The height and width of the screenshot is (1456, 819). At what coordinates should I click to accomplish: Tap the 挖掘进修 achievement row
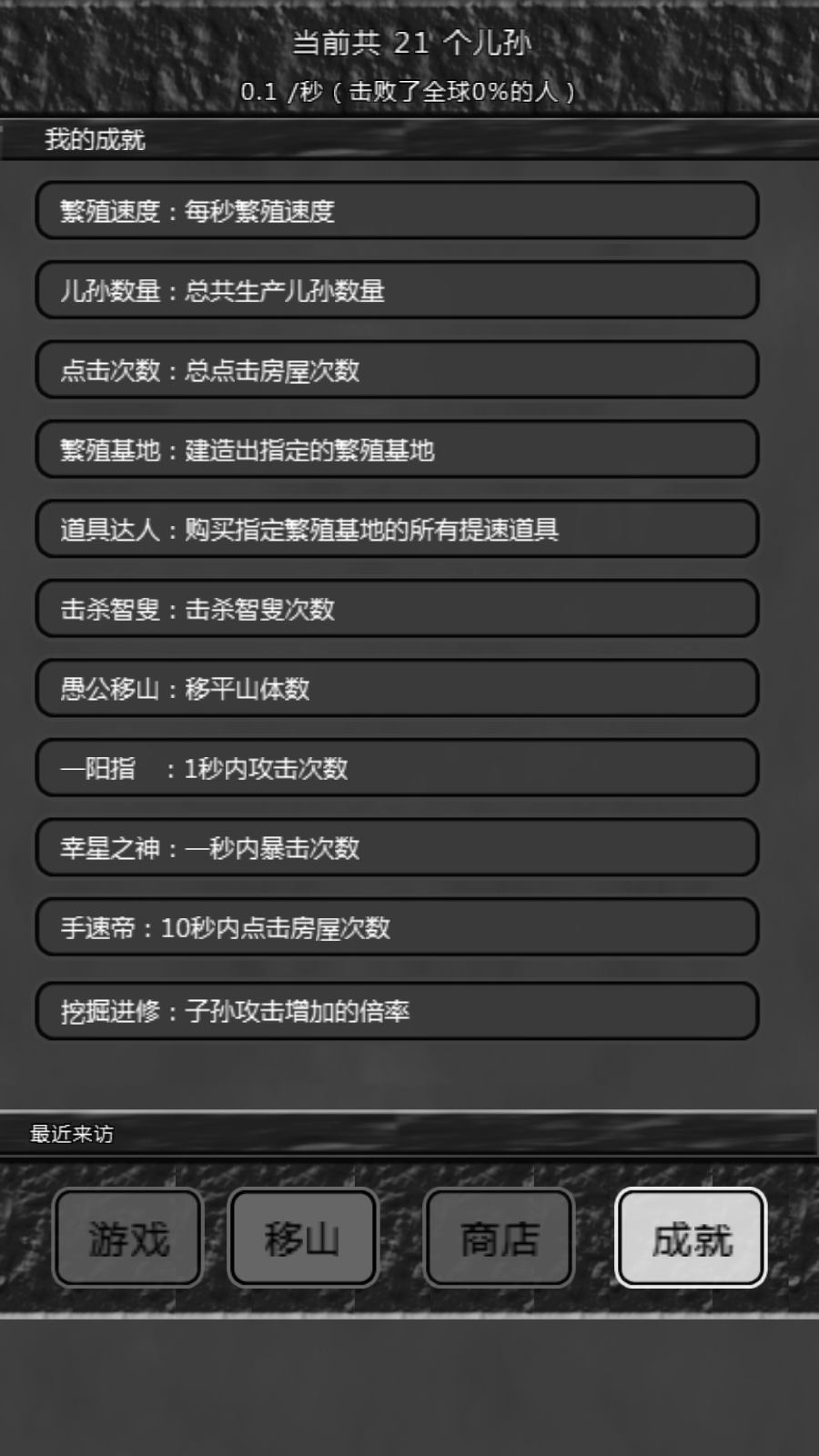(x=397, y=1011)
